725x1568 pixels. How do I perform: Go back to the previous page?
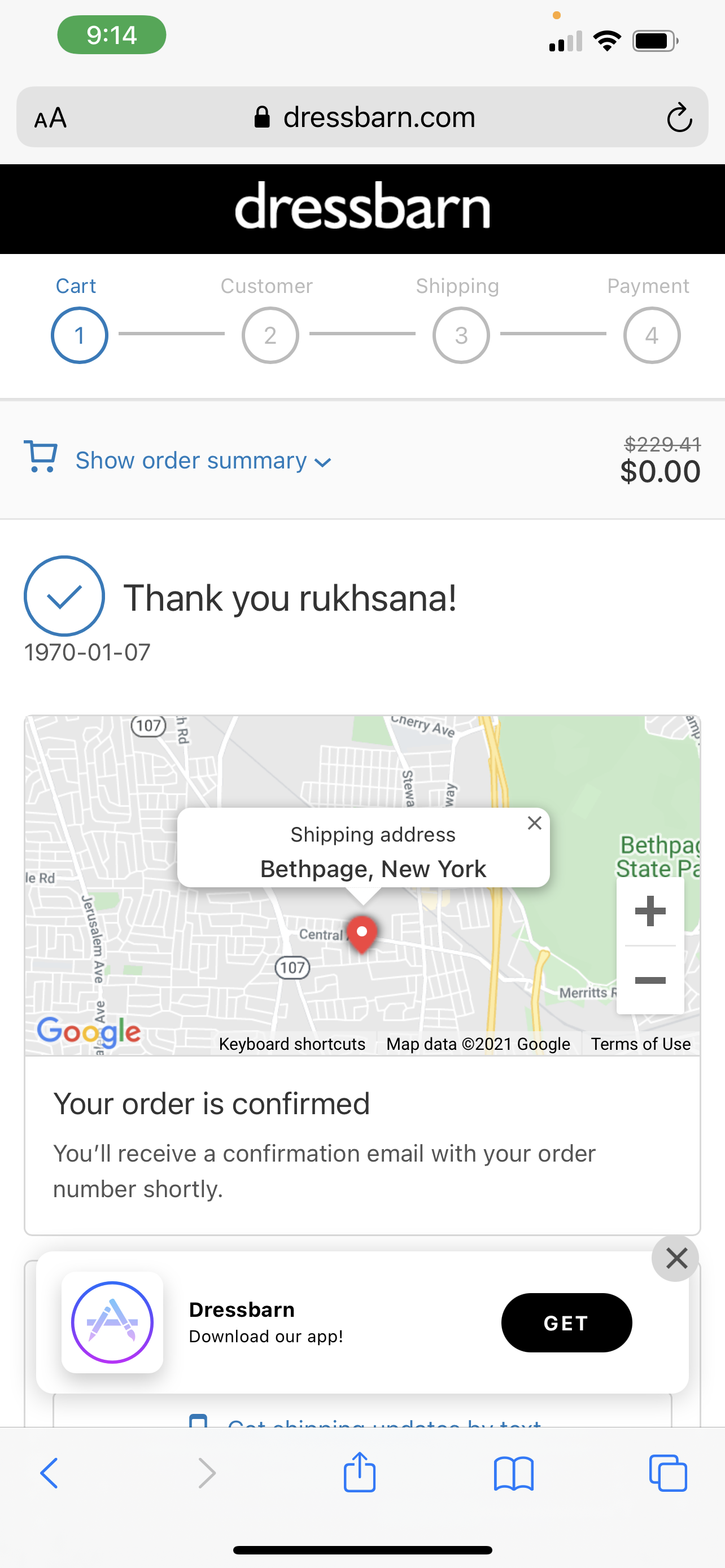49,1473
